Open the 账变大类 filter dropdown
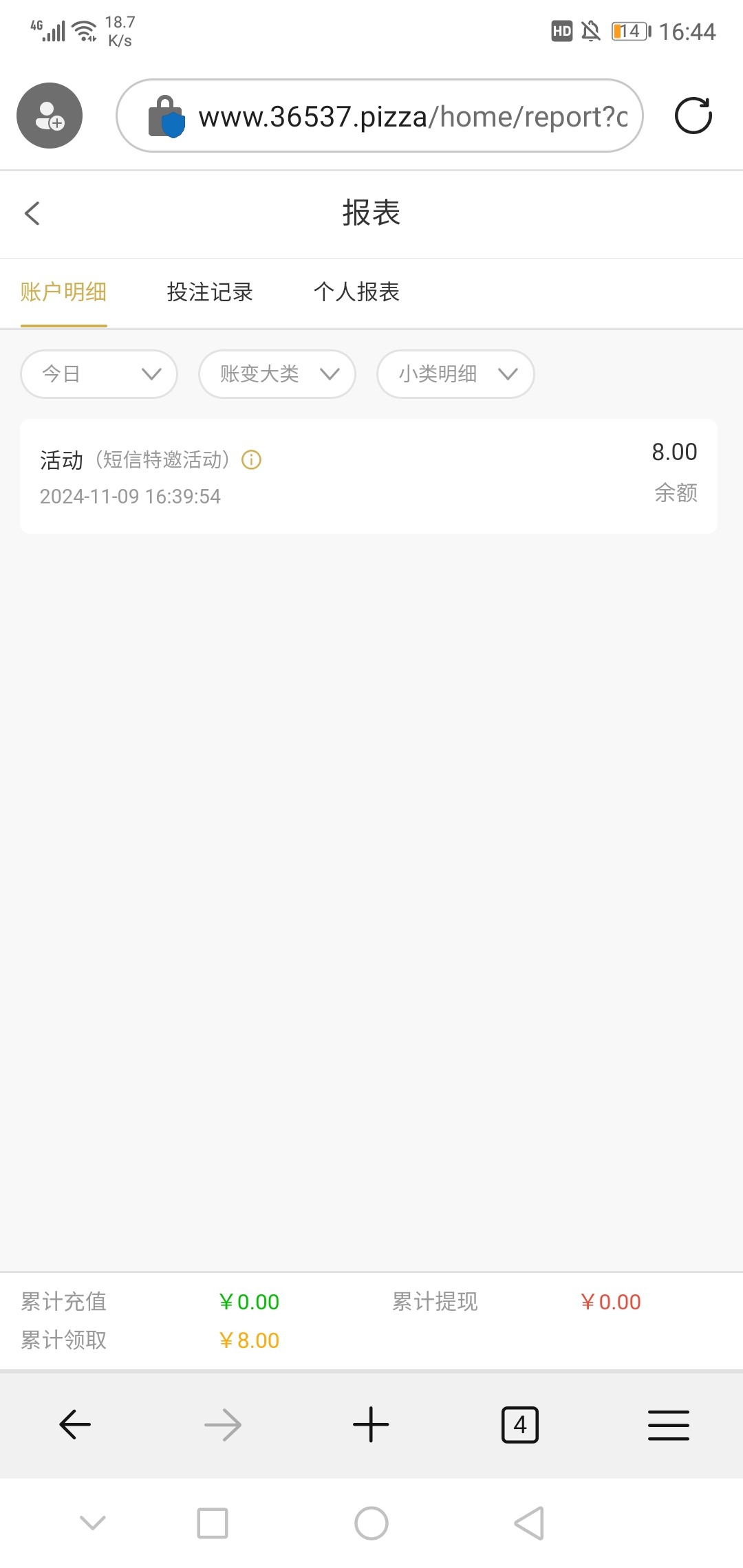This screenshot has height=1568, width=743. (277, 374)
